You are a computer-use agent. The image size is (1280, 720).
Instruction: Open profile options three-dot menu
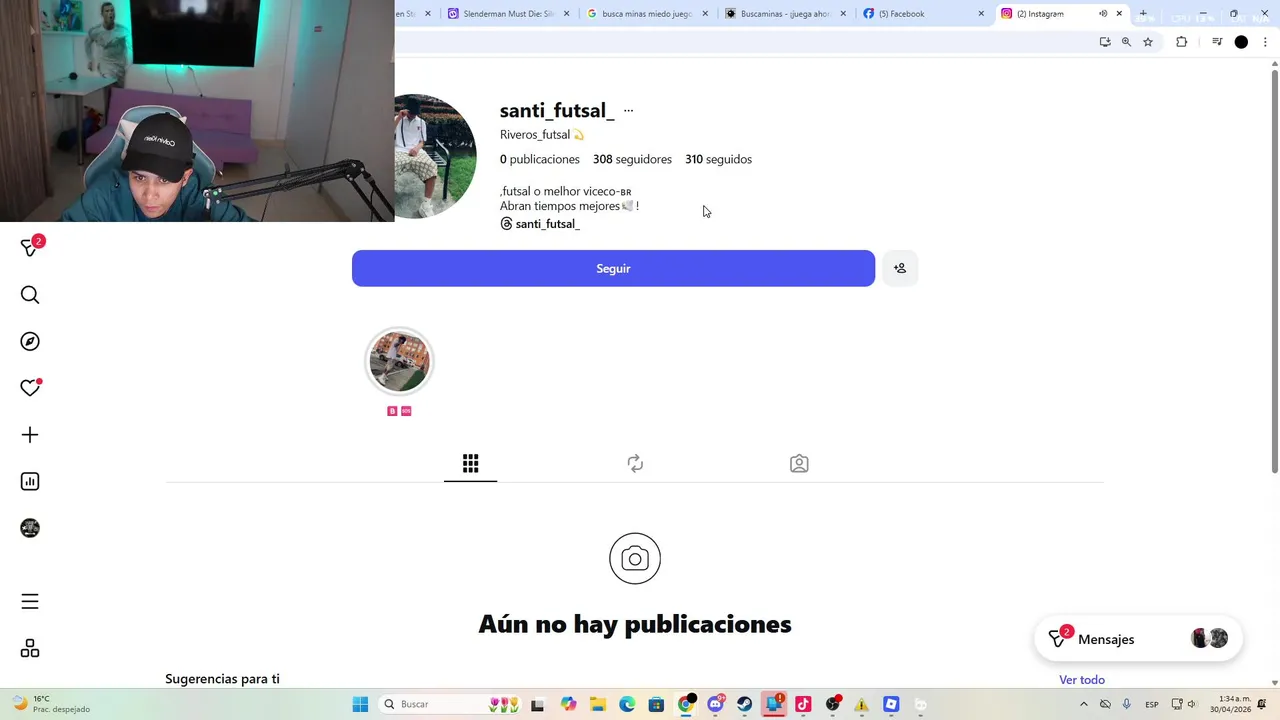(628, 111)
